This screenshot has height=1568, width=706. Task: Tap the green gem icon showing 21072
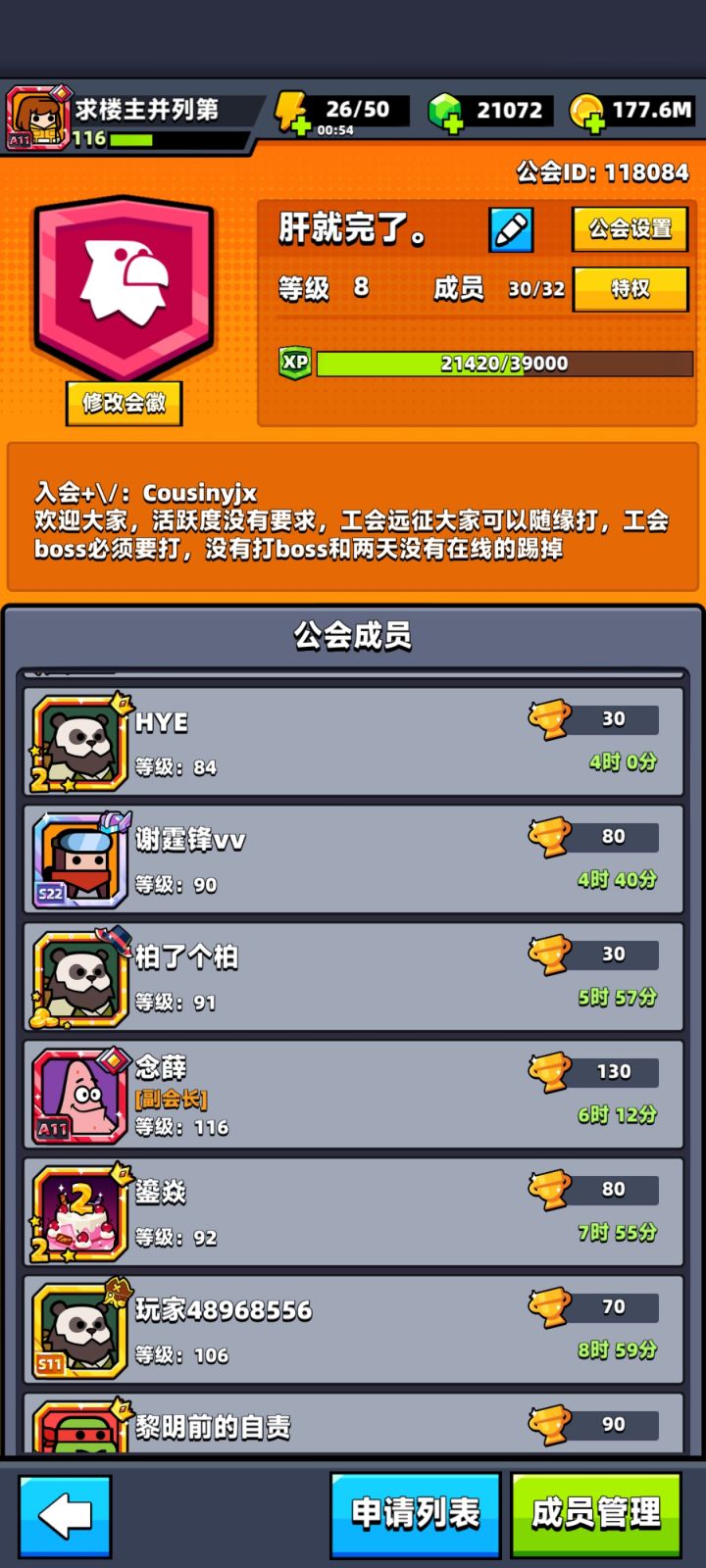(443, 108)
